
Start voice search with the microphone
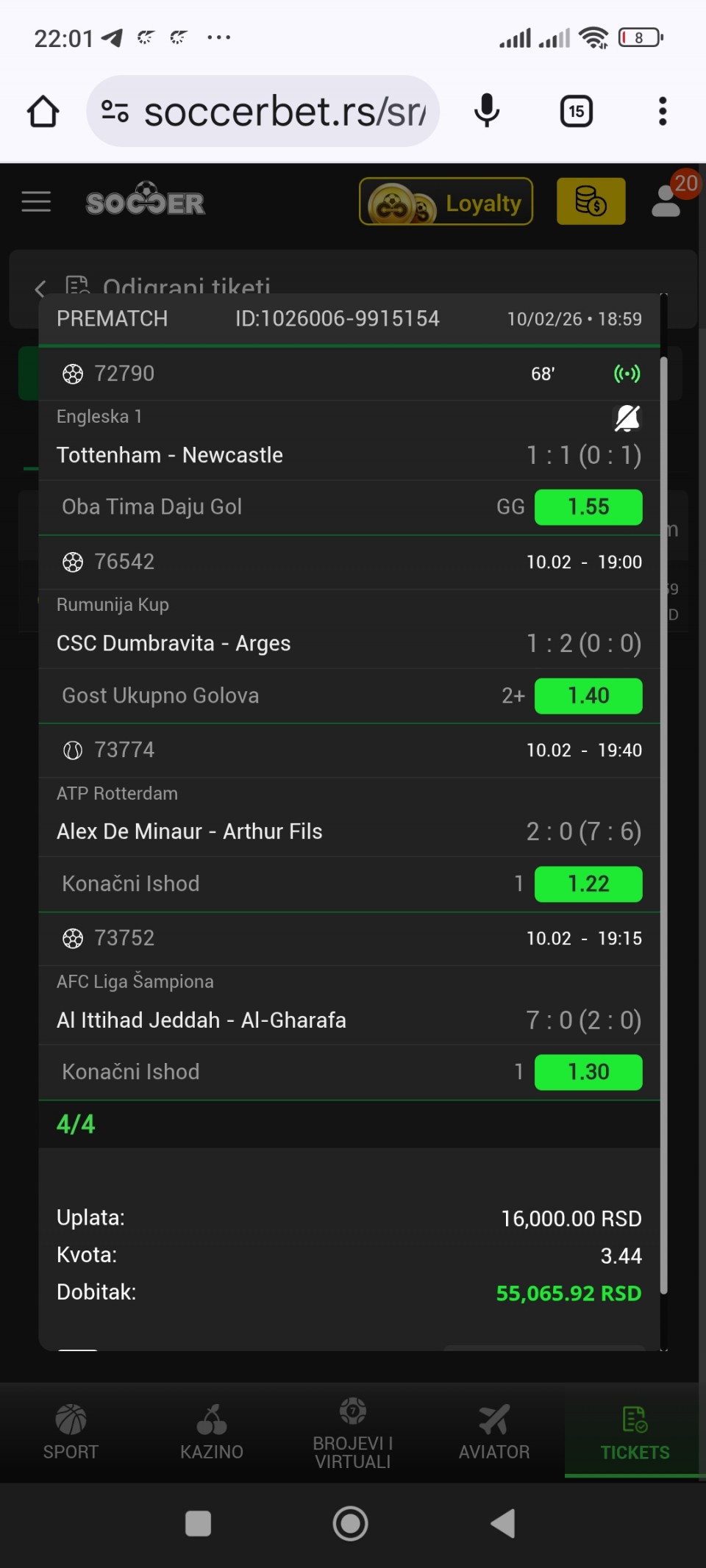[486, 112]
